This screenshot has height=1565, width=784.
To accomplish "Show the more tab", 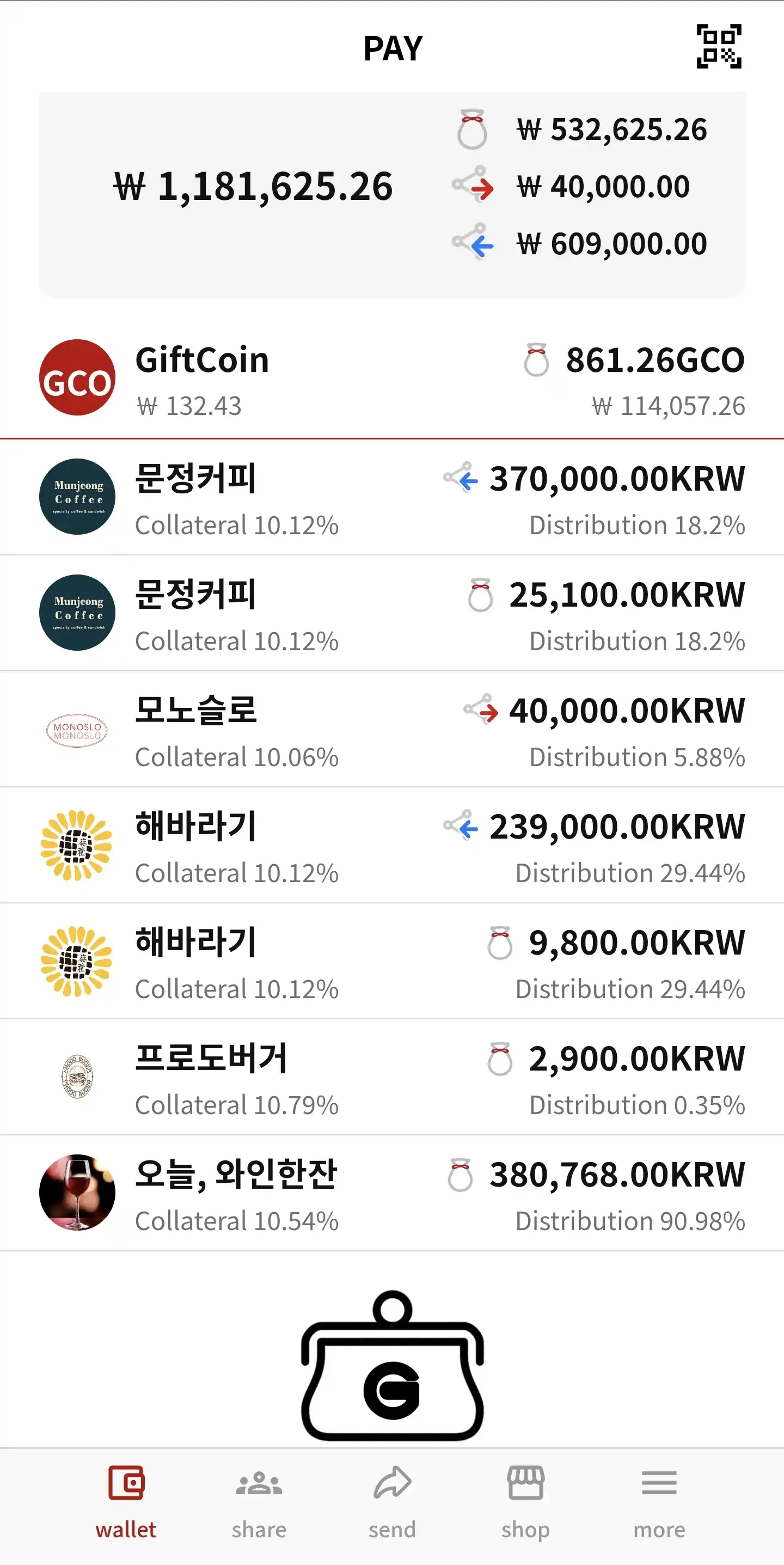I will (x=659, y=1501).
